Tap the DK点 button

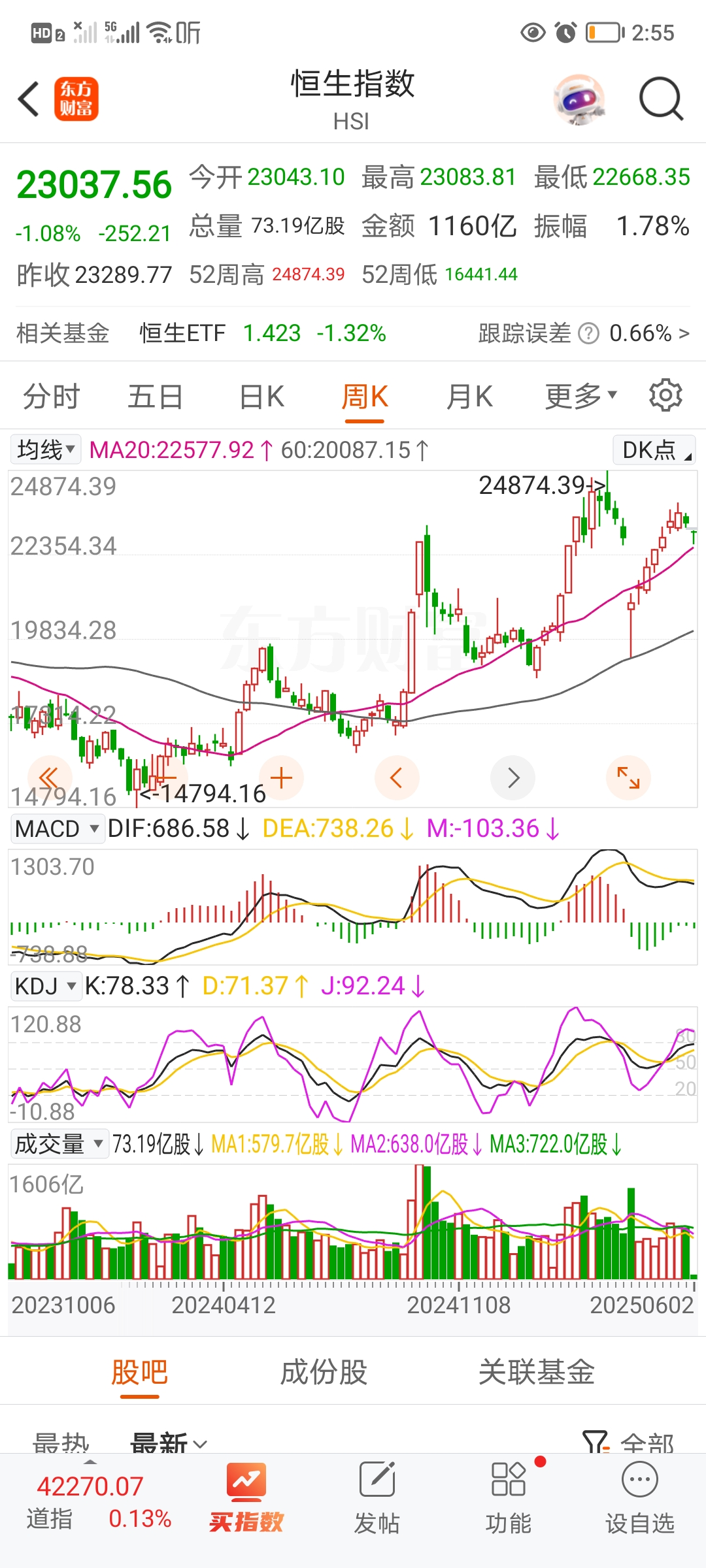(654, 450)
